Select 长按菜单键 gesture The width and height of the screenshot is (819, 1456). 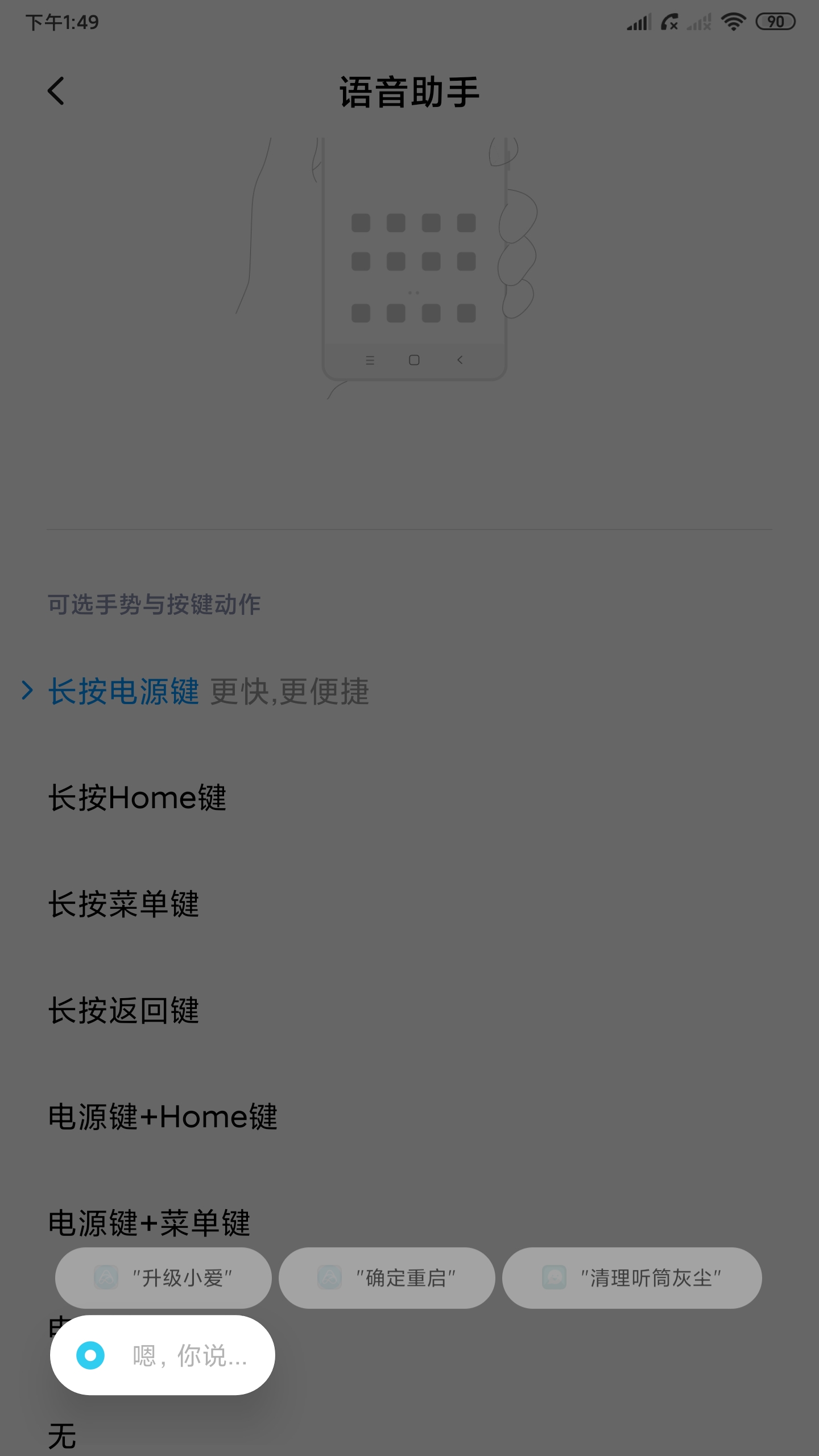pos(124,904)
